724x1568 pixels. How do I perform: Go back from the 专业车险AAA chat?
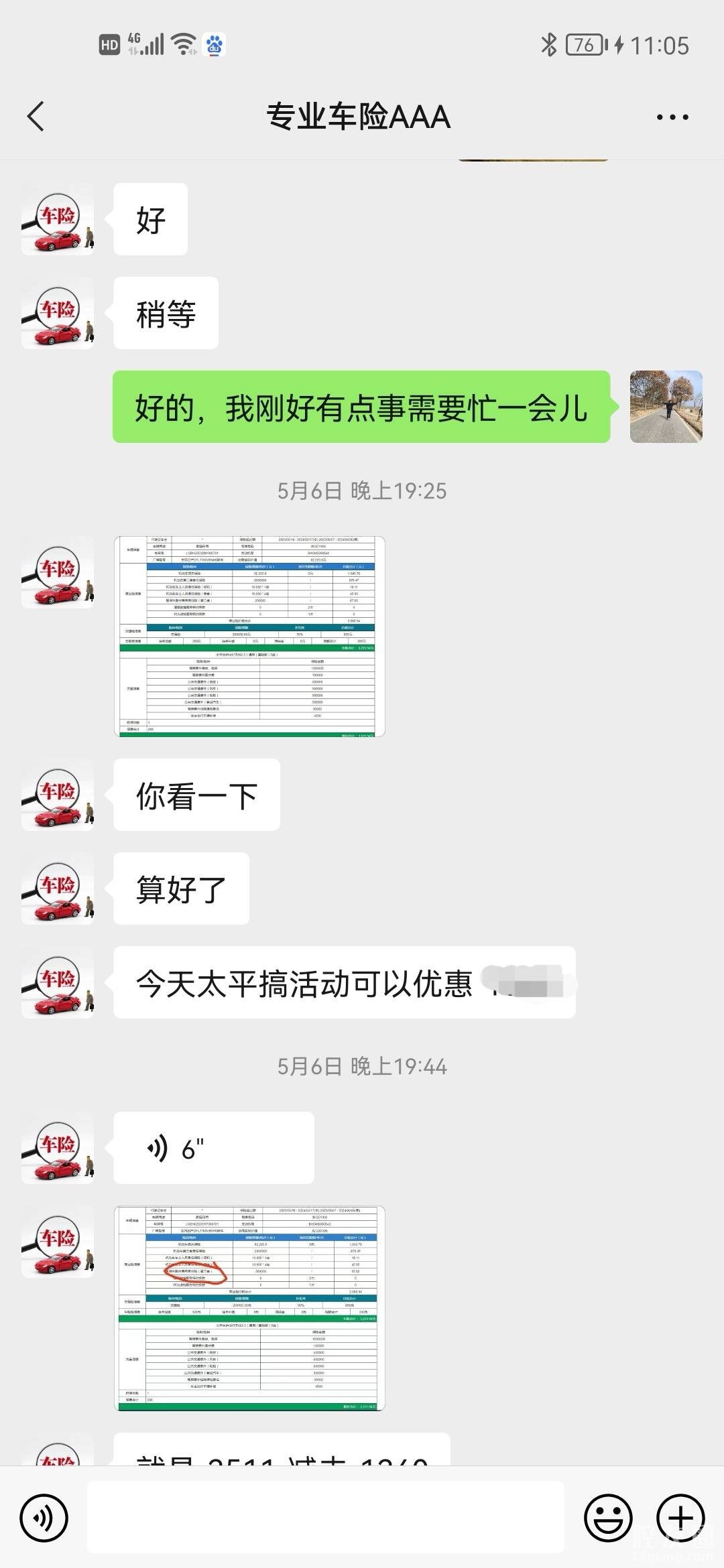[36, 117]
